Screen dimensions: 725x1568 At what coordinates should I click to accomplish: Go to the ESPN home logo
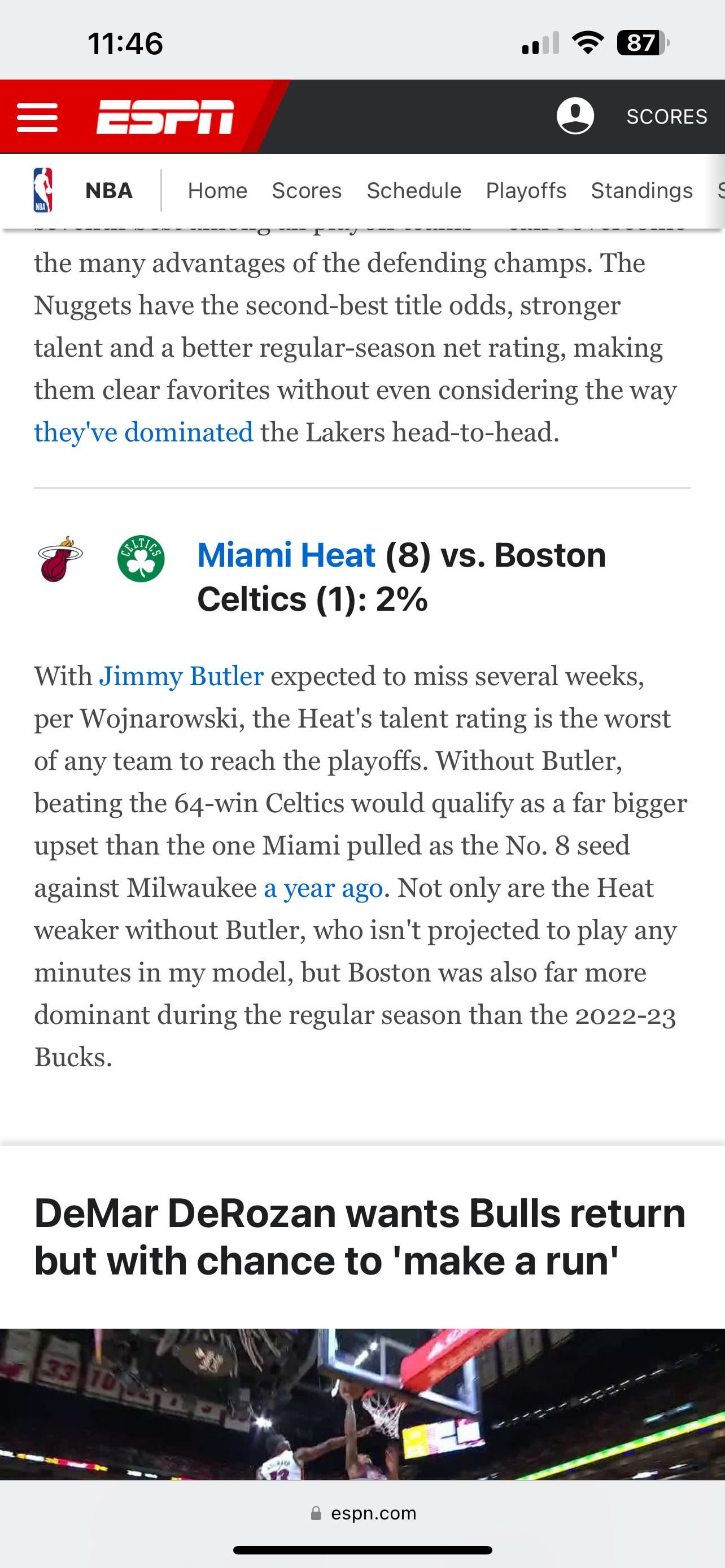point(165,116)
